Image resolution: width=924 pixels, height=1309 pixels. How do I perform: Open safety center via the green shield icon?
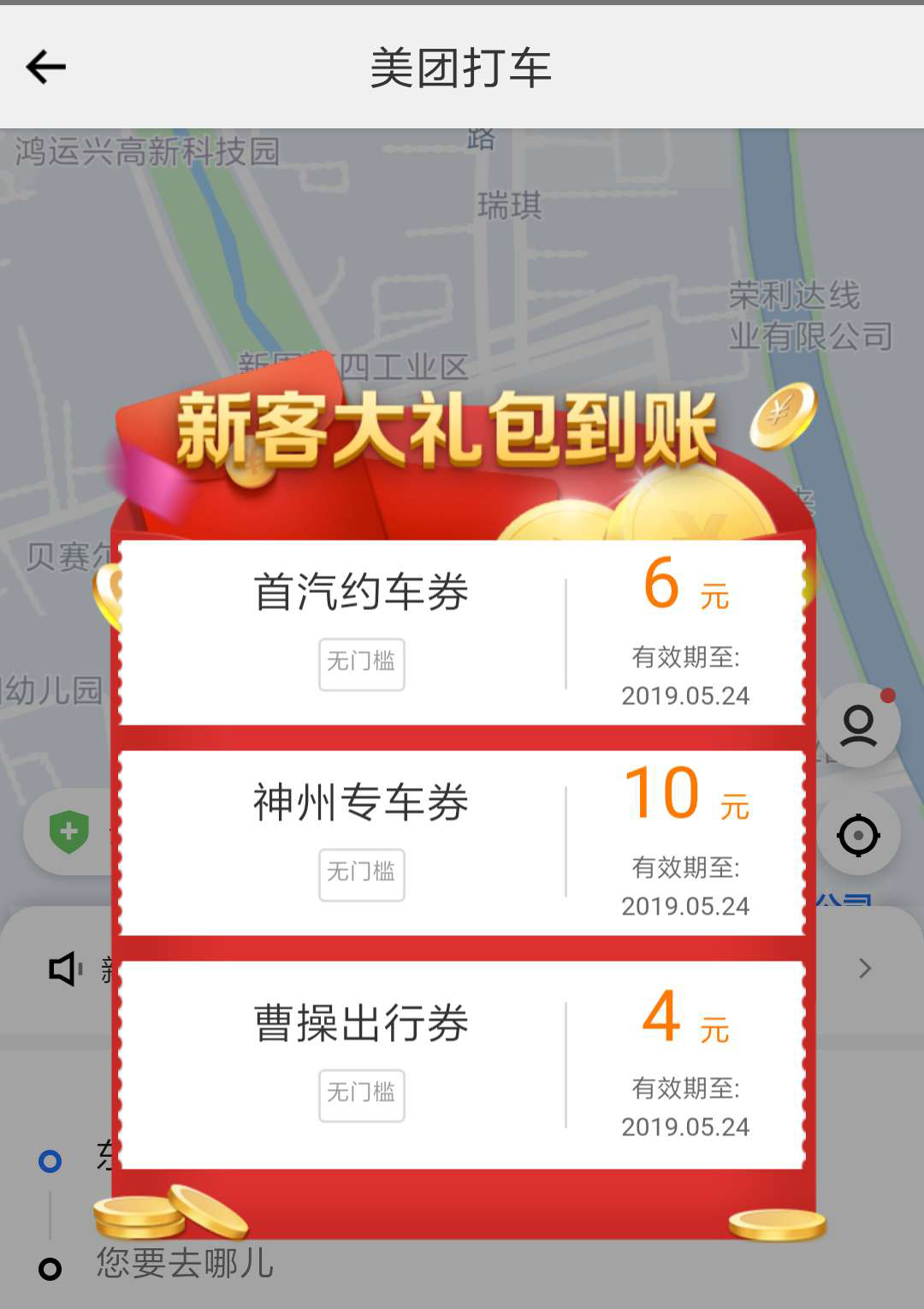click(68, 832)
